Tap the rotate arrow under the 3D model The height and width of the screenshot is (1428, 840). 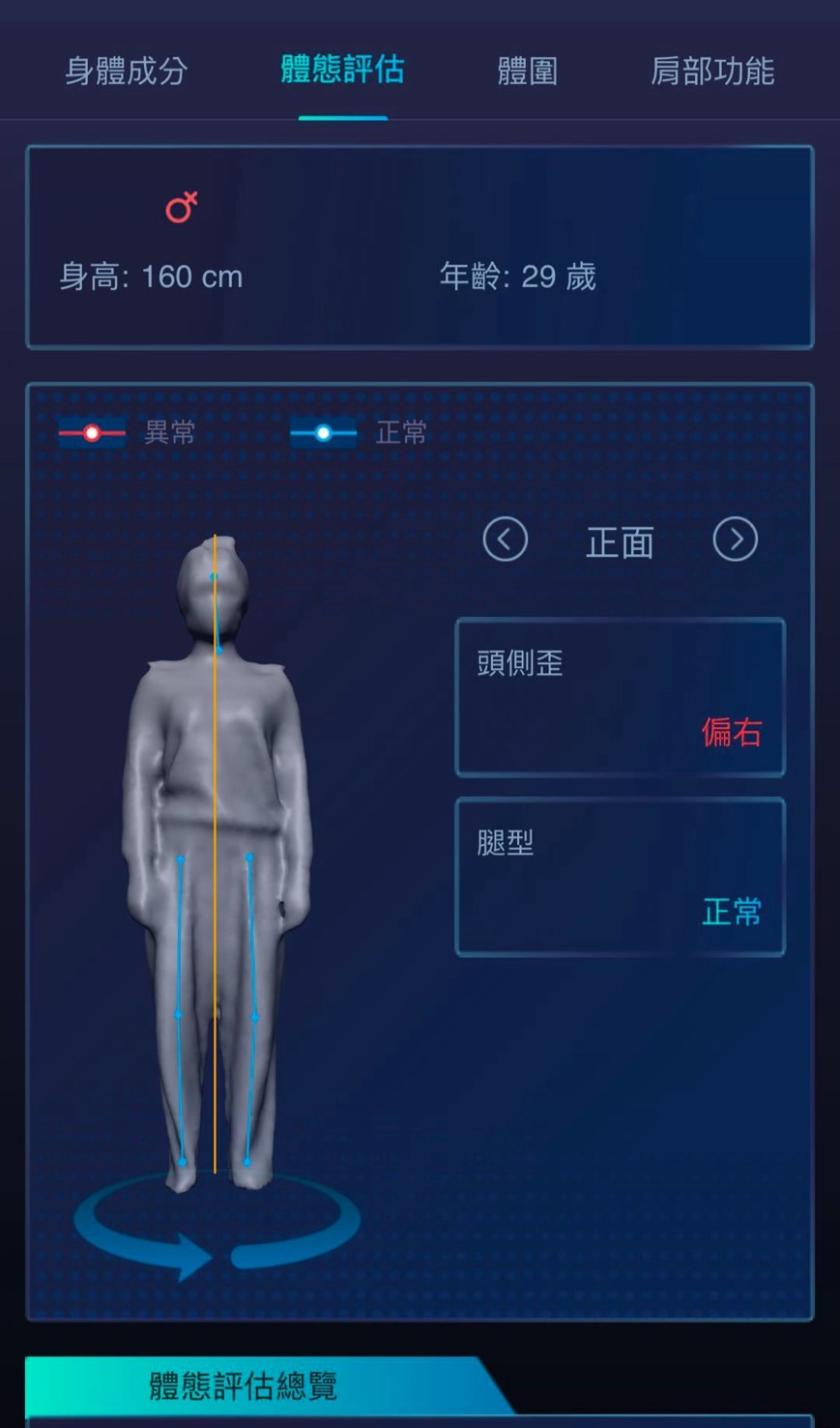point(217,1225)
